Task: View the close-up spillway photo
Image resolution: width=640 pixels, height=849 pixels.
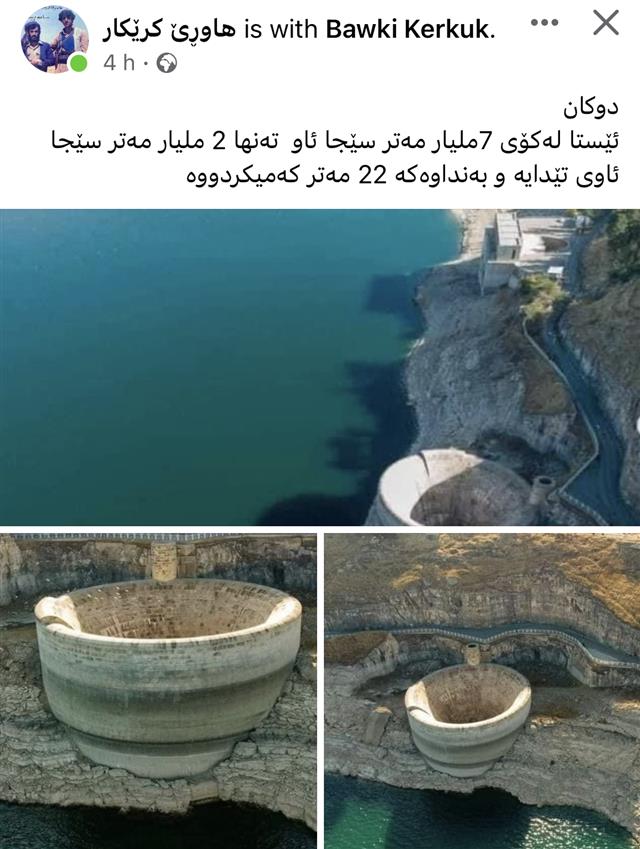Action: [159, 690]
